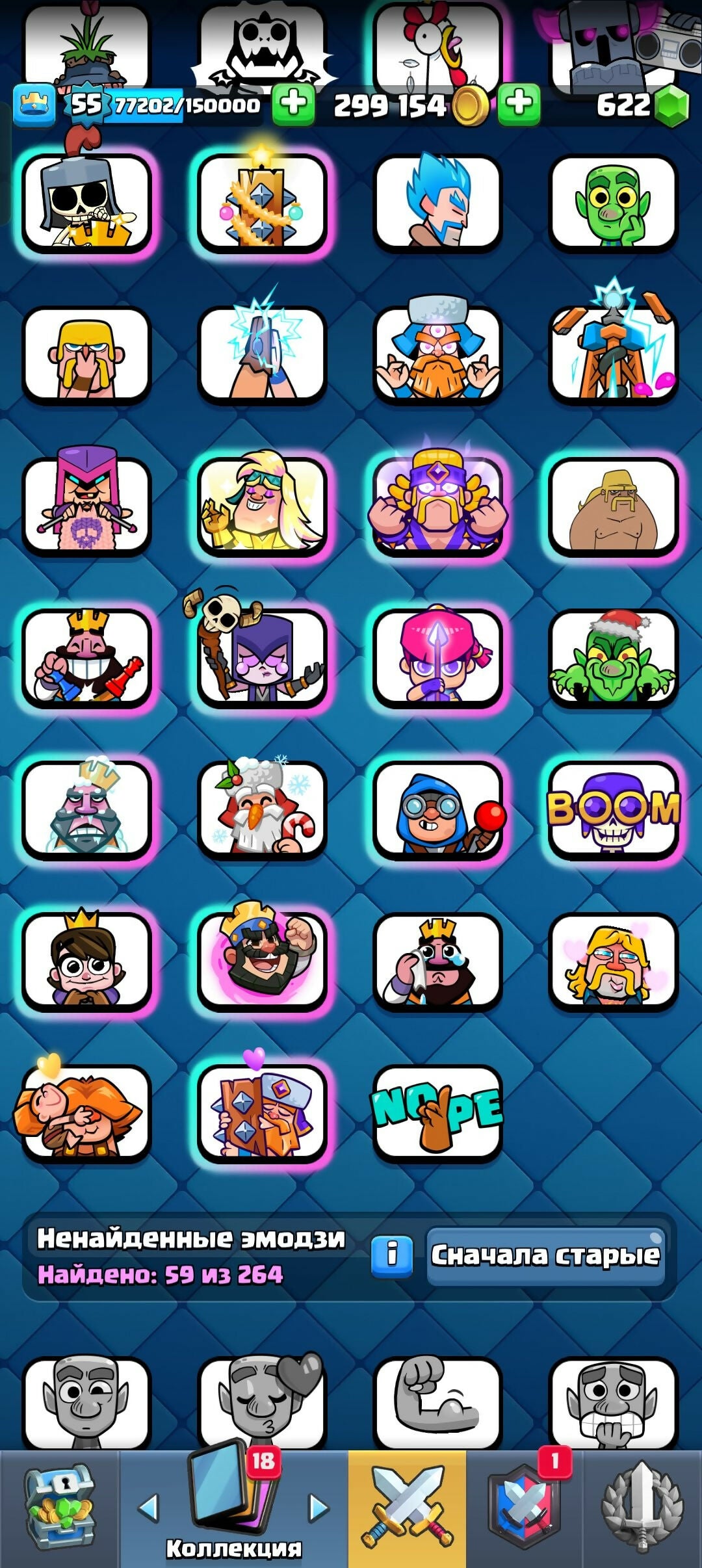
Task: Open the clan shield tab with badge
Action: tap(524, 1508)
